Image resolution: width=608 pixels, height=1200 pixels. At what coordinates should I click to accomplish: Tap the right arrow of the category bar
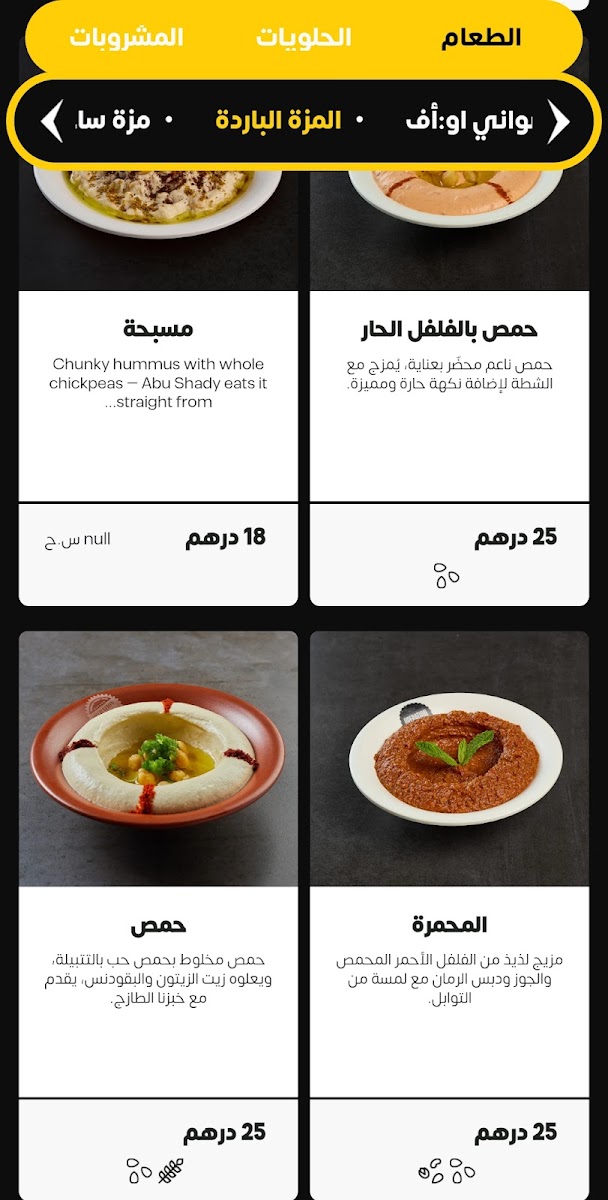[558, 121]
